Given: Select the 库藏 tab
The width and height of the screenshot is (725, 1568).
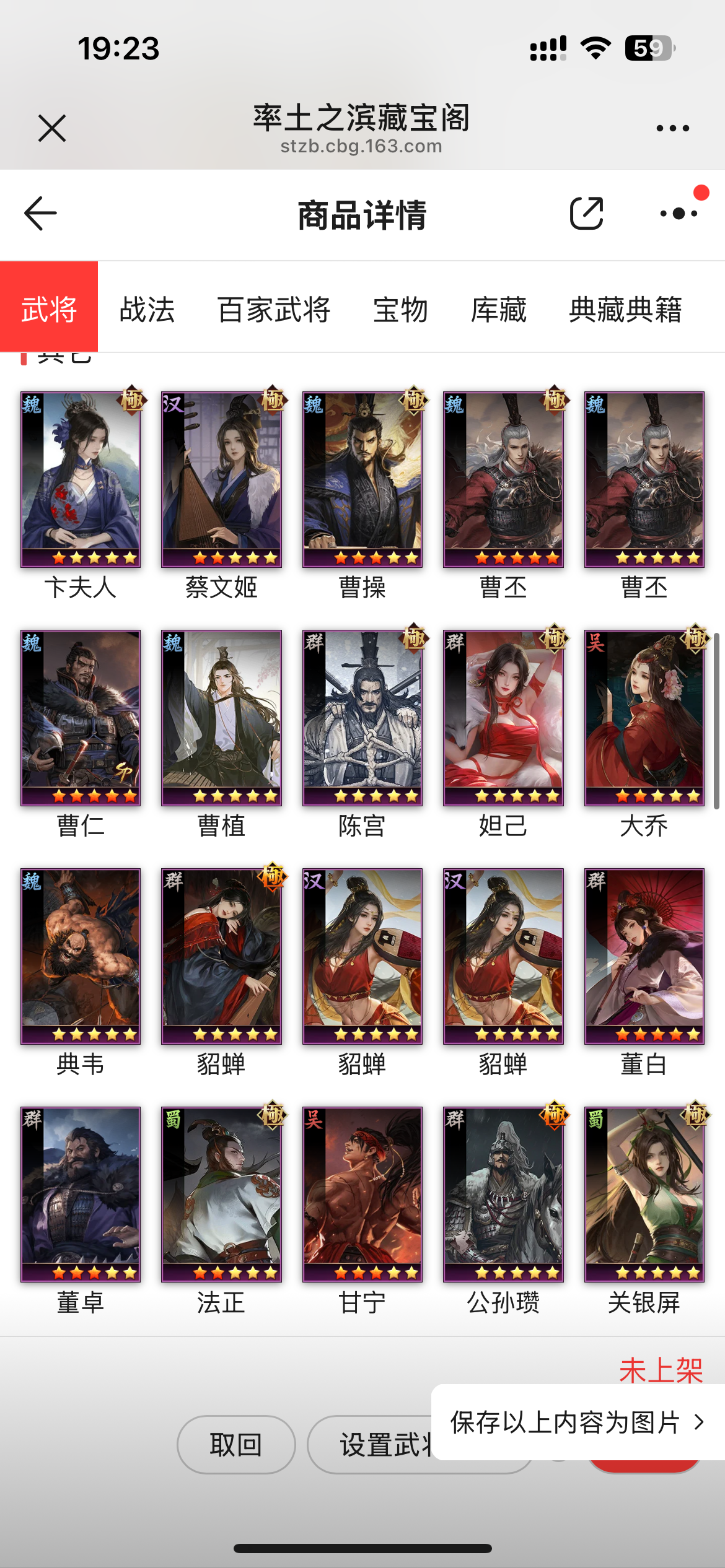Looking at the screenshot, I should click(499, 309).
